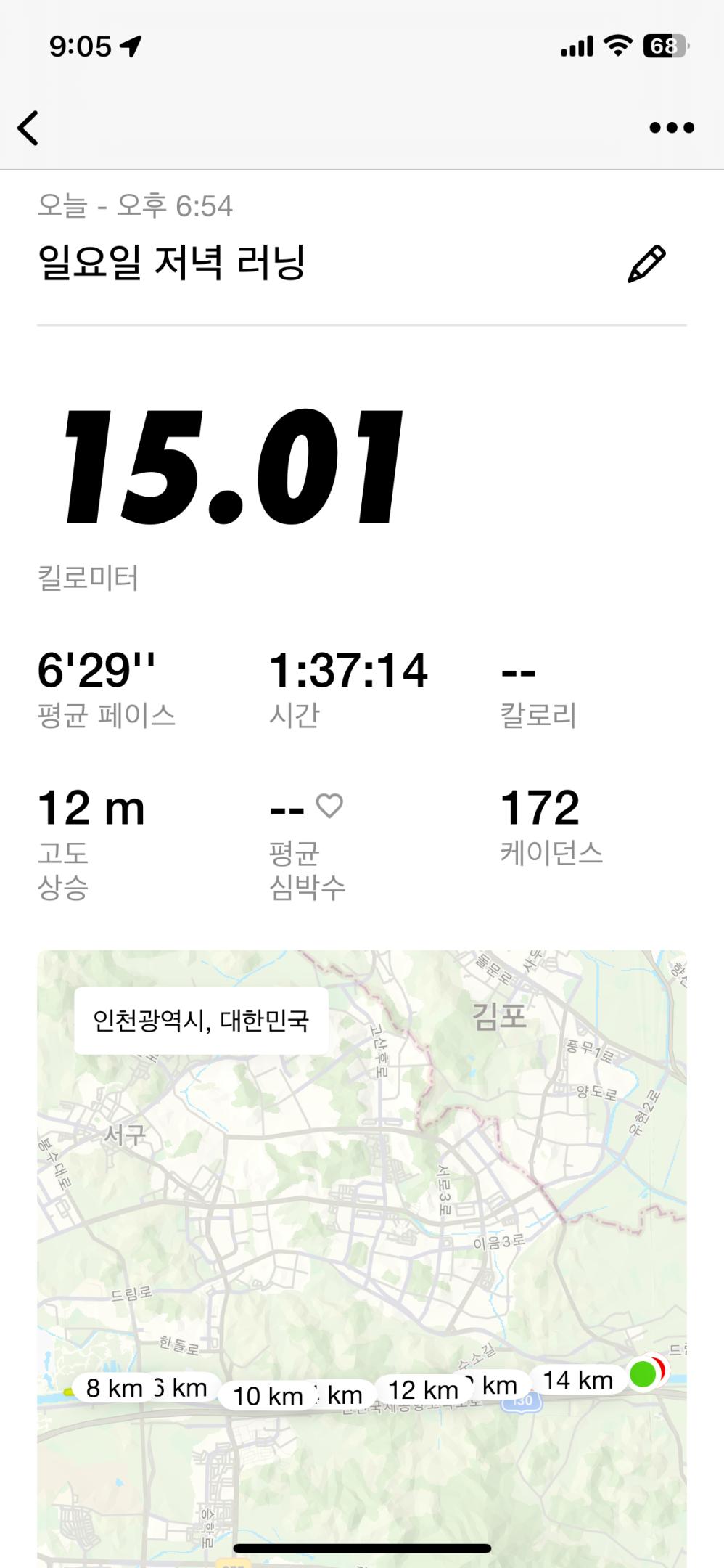Viewport: 724px width, 1568px height.
Task: Open the run route map
Action: (361, 1234)
